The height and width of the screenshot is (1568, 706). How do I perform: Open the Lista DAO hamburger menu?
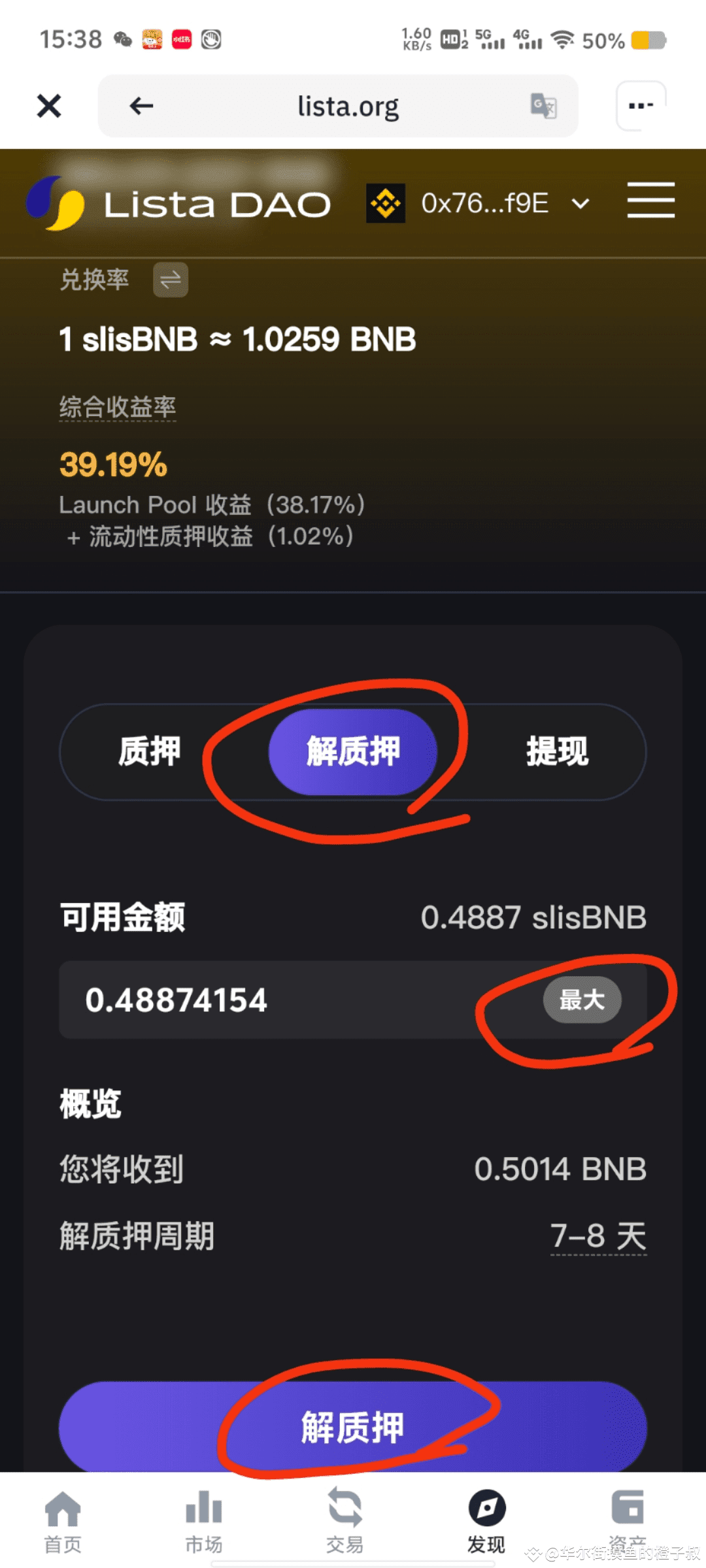[x=650, y=201]
